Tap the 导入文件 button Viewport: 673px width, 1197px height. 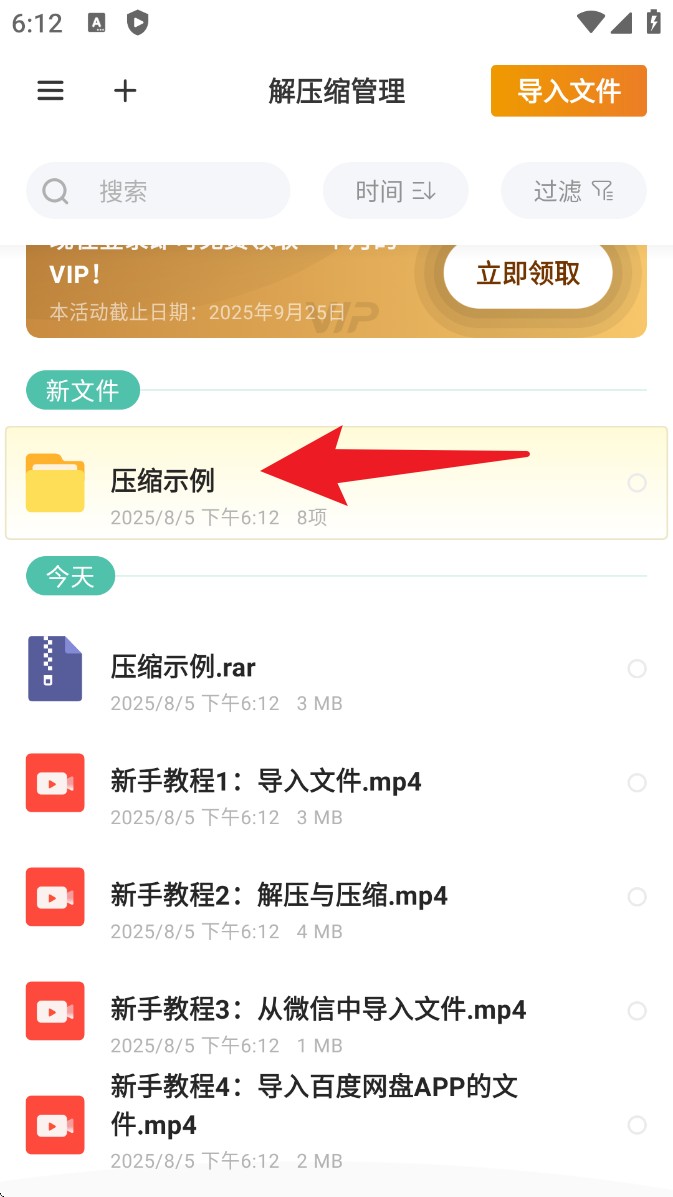tap(568, 91)
